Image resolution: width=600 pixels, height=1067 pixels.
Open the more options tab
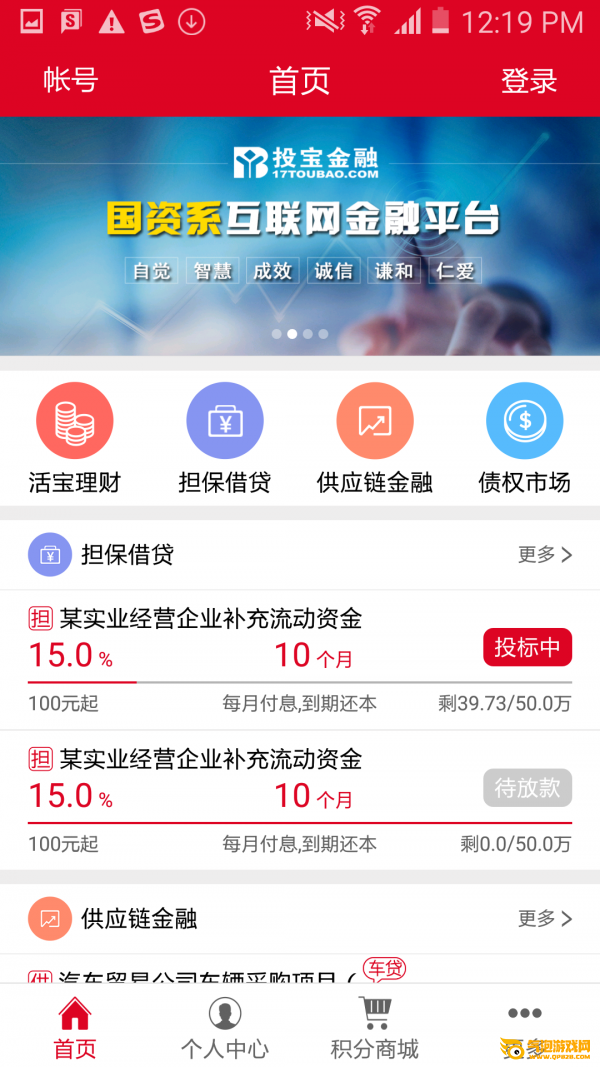click(524, 1014)
